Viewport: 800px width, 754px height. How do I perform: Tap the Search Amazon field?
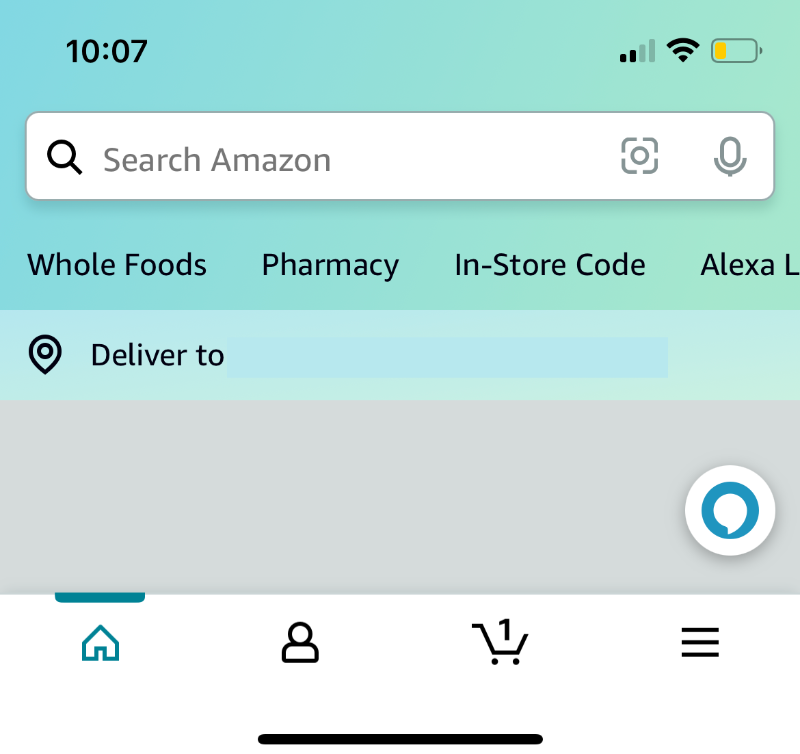(330, 159)
